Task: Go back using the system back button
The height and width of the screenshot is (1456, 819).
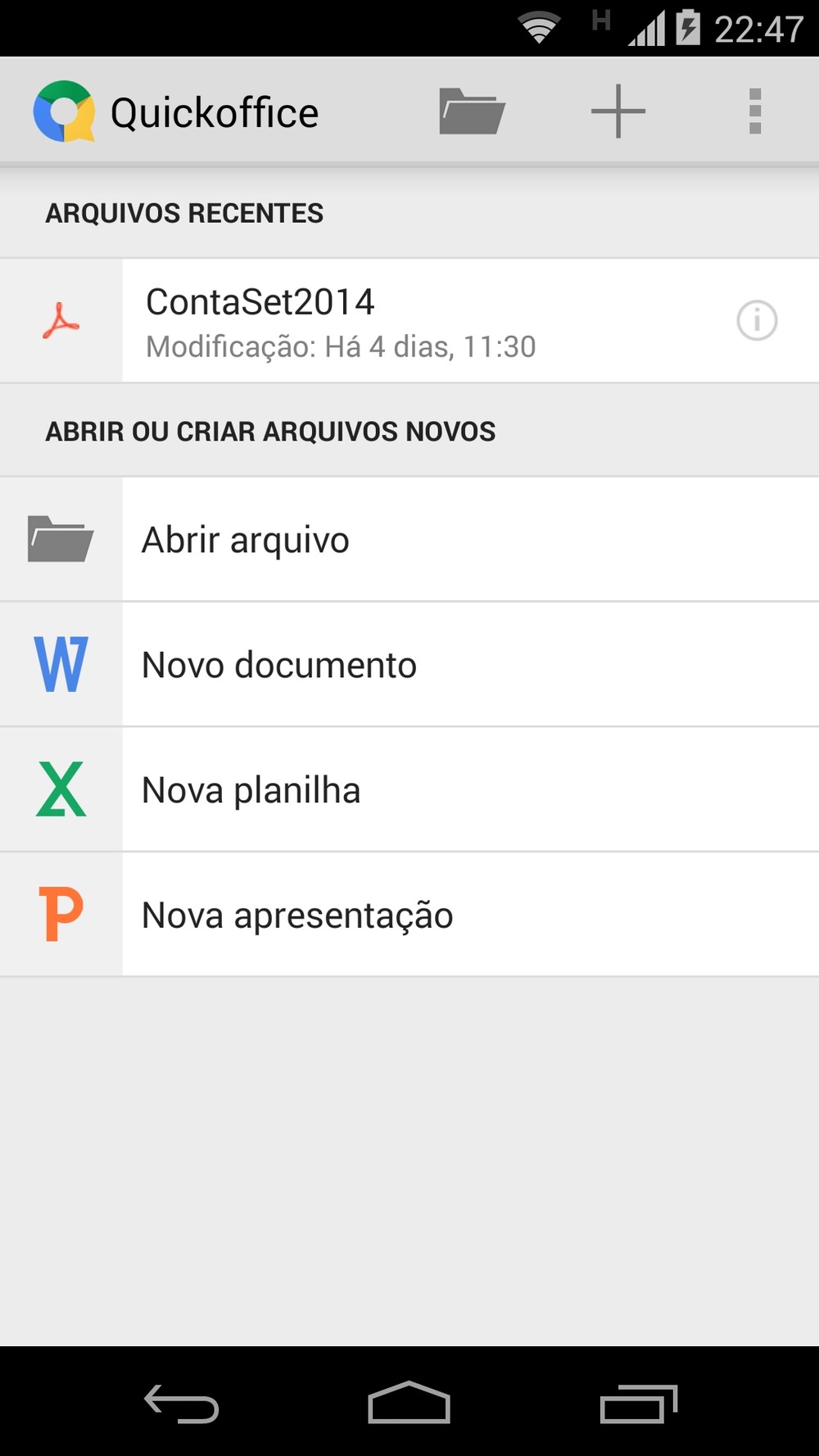Action: coord(181,1404)
